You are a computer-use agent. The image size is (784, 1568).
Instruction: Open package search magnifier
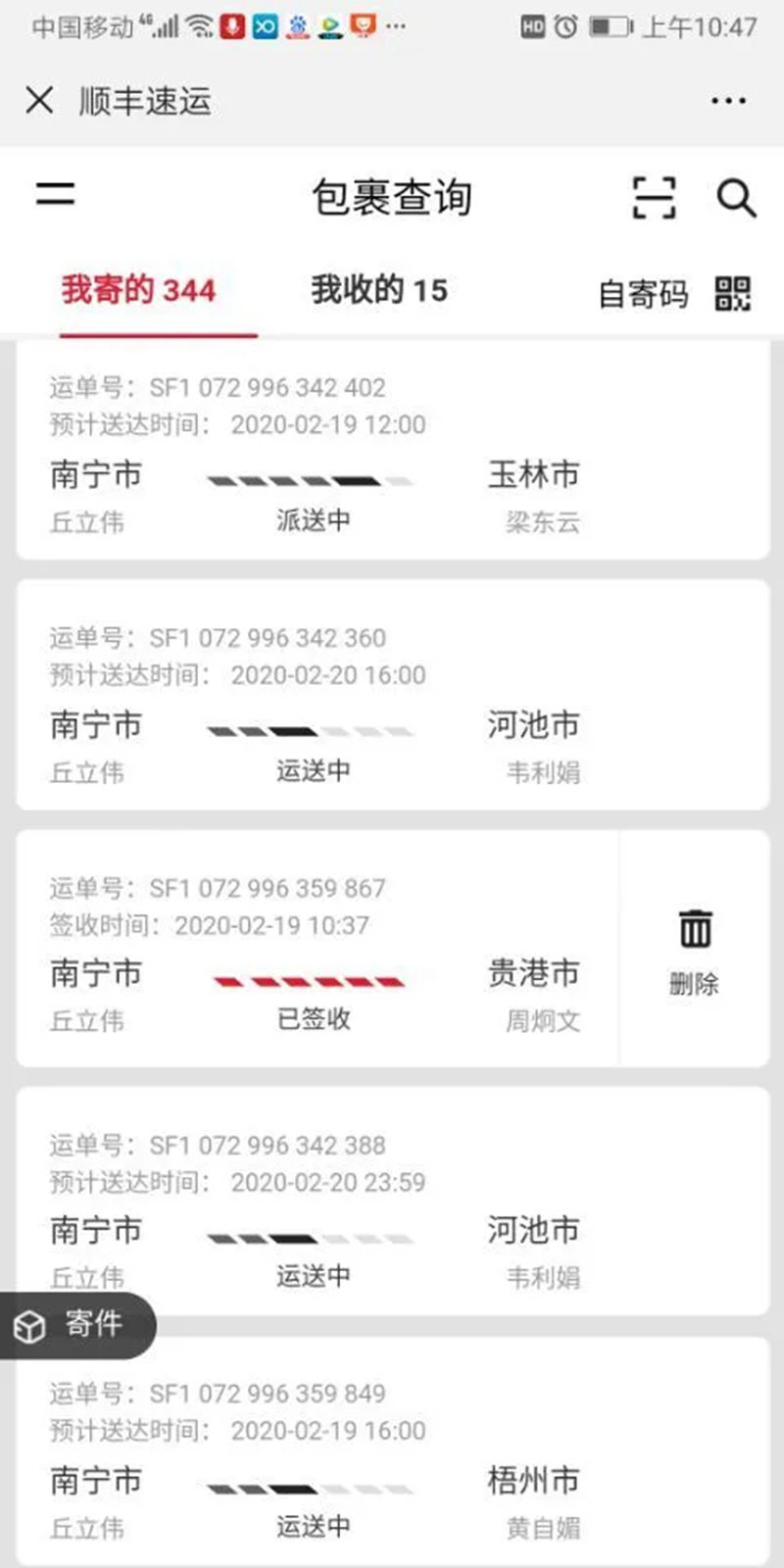[x=736, y=198]
